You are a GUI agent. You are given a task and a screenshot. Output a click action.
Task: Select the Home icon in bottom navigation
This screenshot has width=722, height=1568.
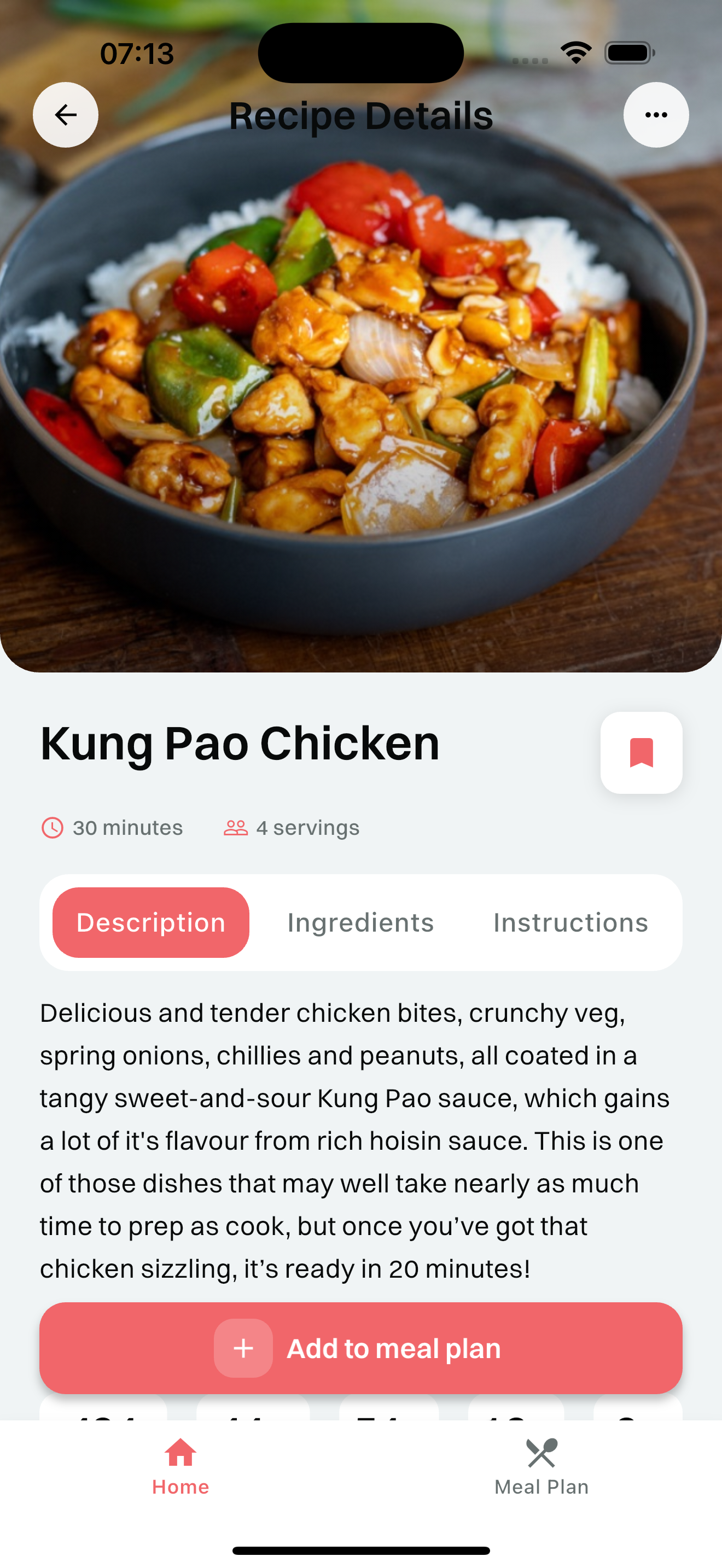pyautogui.click(x=180, y=1455)
